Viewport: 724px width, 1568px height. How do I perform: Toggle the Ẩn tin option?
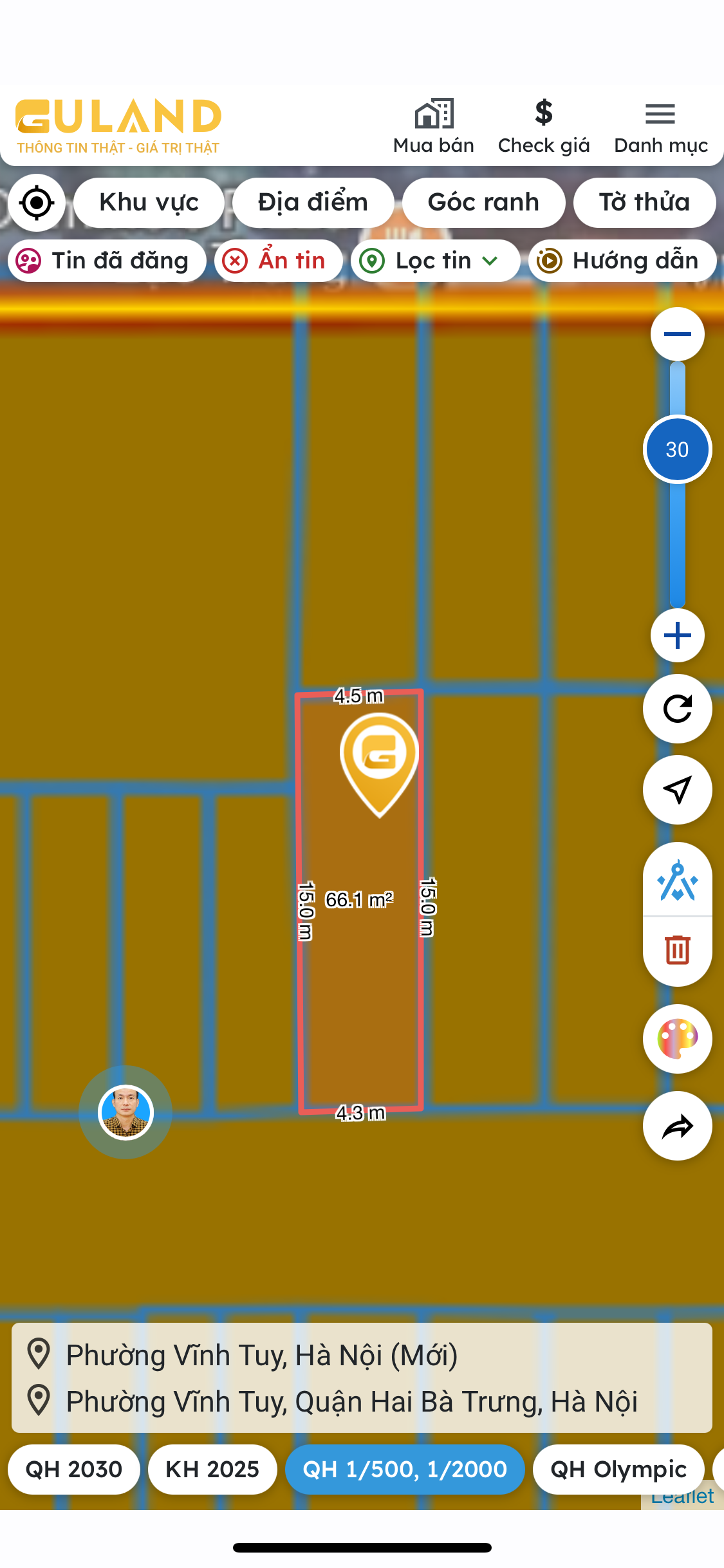278,261
